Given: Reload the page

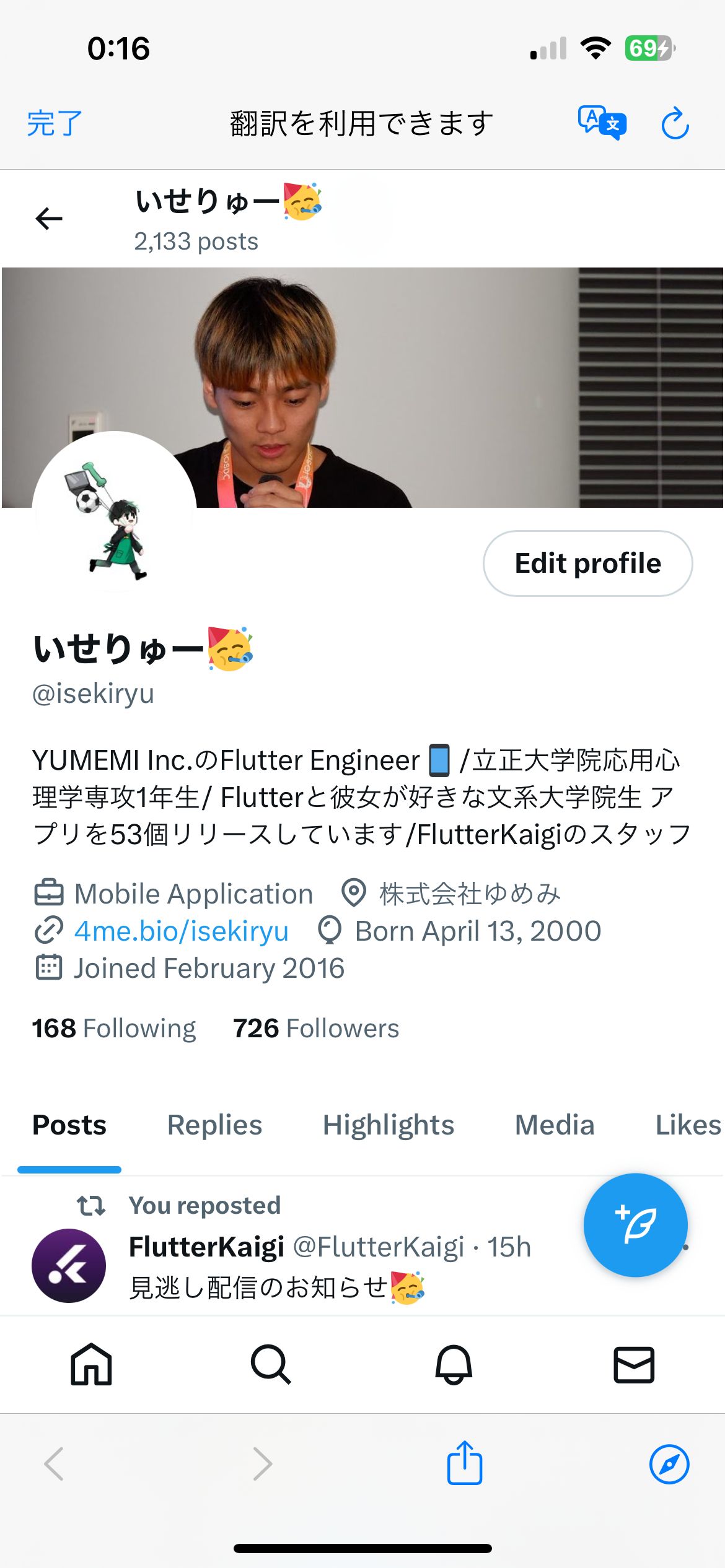Looking at the screenshot, I should coord(675,123).
